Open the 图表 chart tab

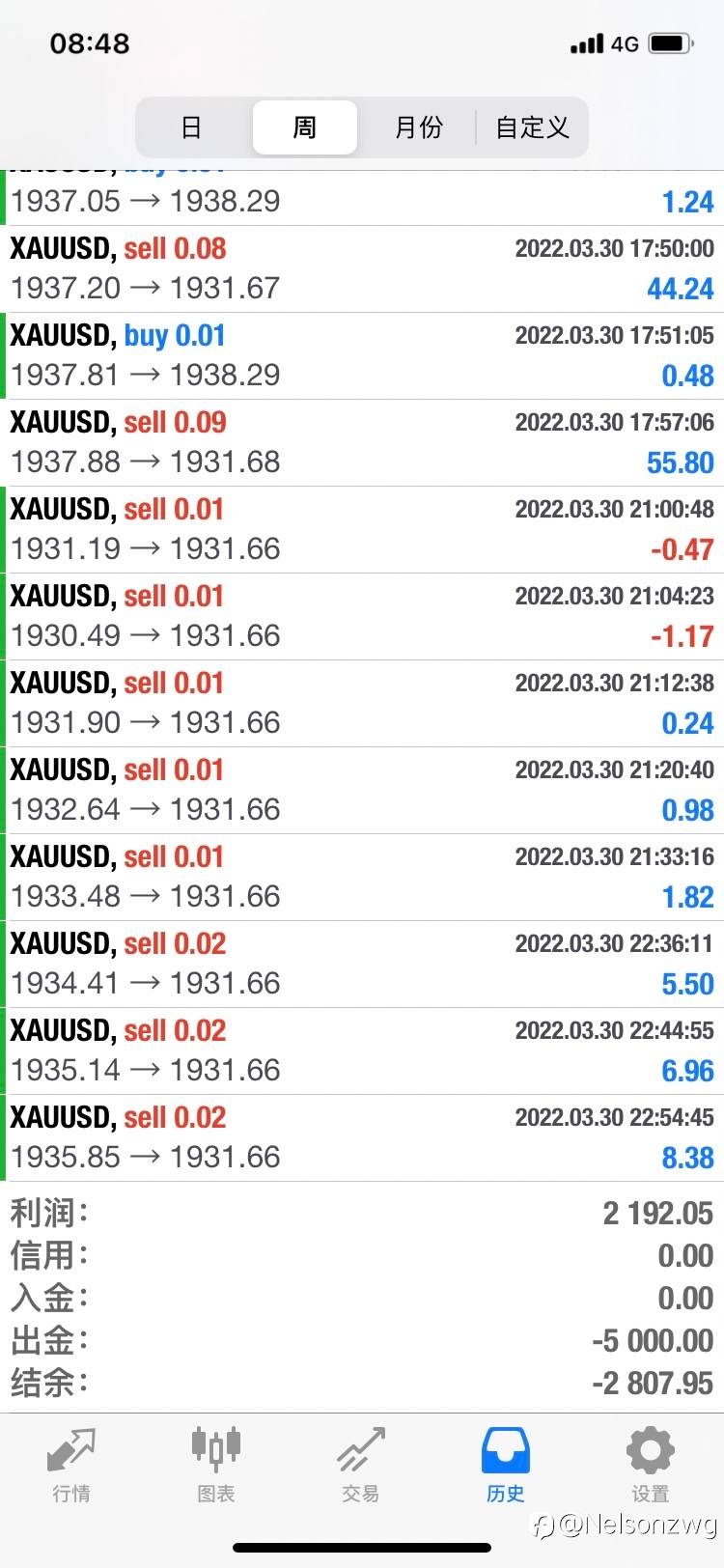click(215, 1464)
